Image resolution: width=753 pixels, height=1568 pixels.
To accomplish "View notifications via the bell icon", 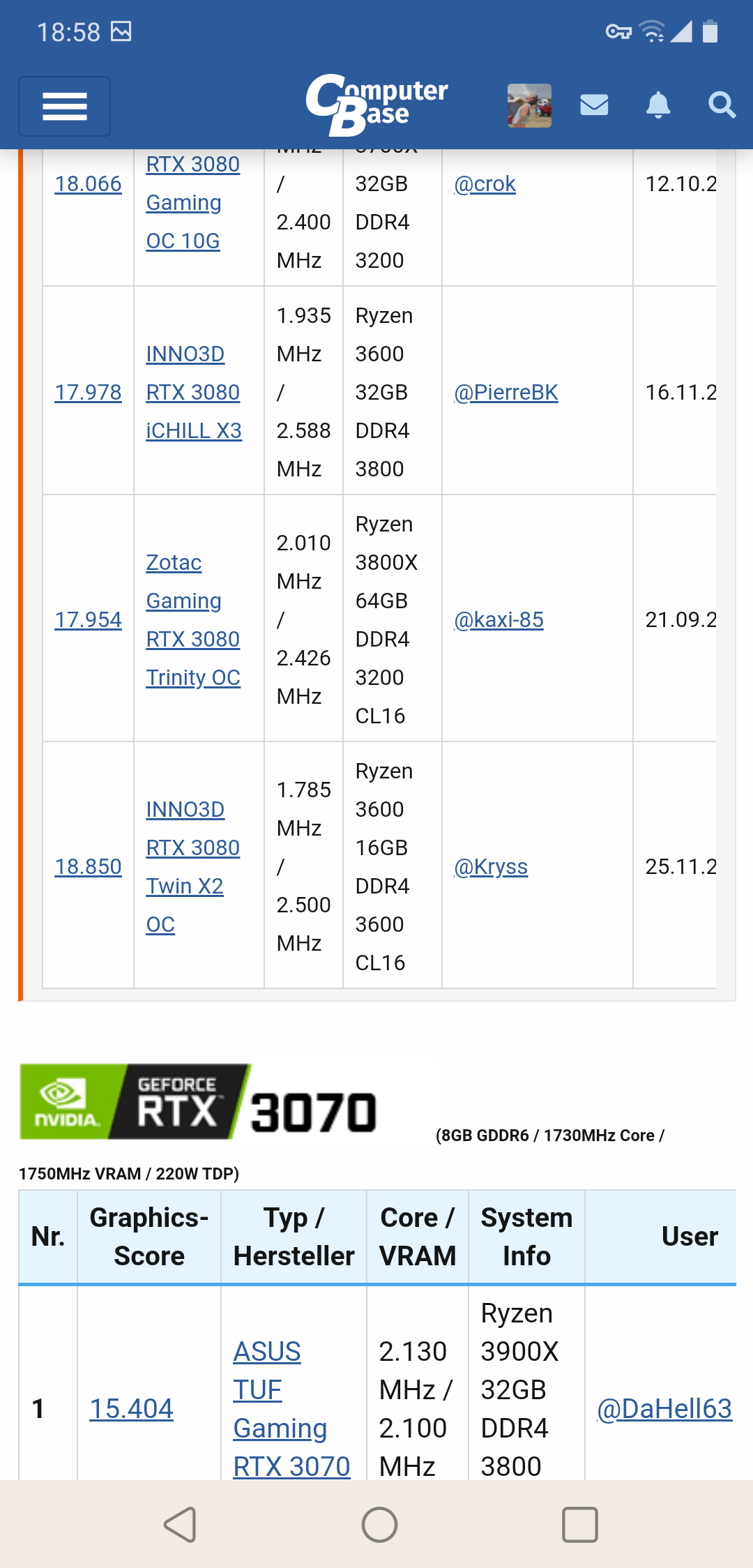I will 659,105.
